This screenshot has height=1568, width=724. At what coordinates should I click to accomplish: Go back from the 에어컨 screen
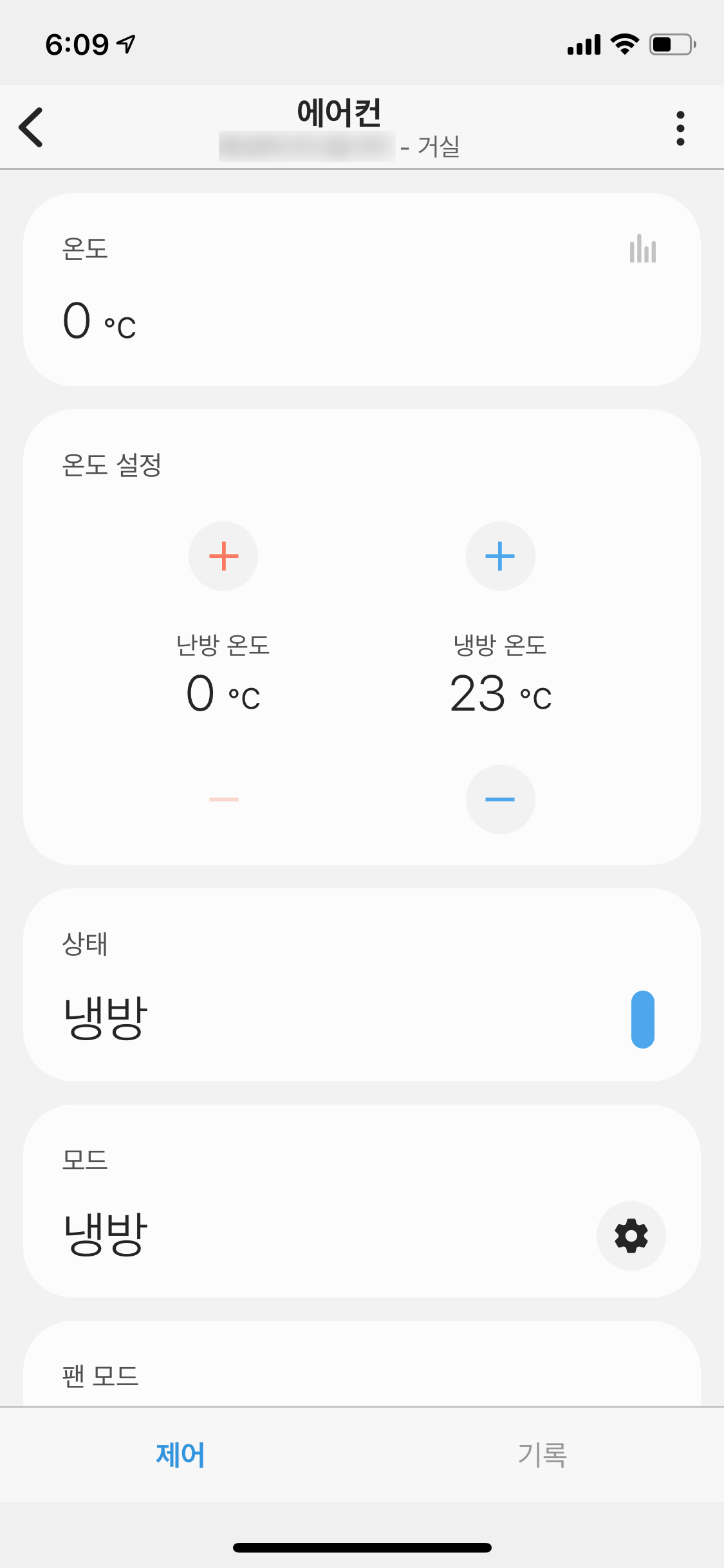pyautogui.click(x=31, y=127)
